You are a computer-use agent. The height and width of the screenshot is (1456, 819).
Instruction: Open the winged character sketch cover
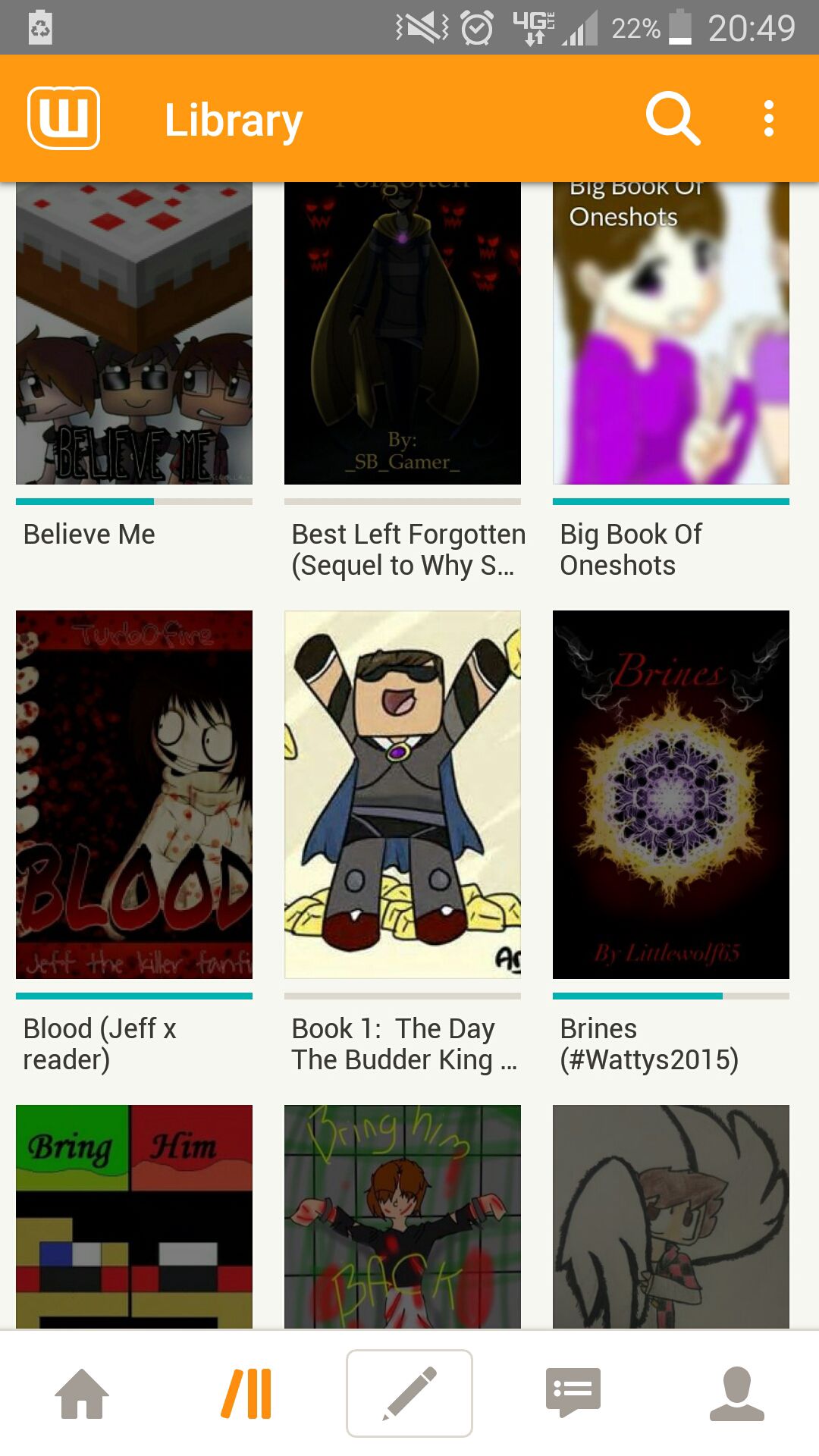(671, 1216)
